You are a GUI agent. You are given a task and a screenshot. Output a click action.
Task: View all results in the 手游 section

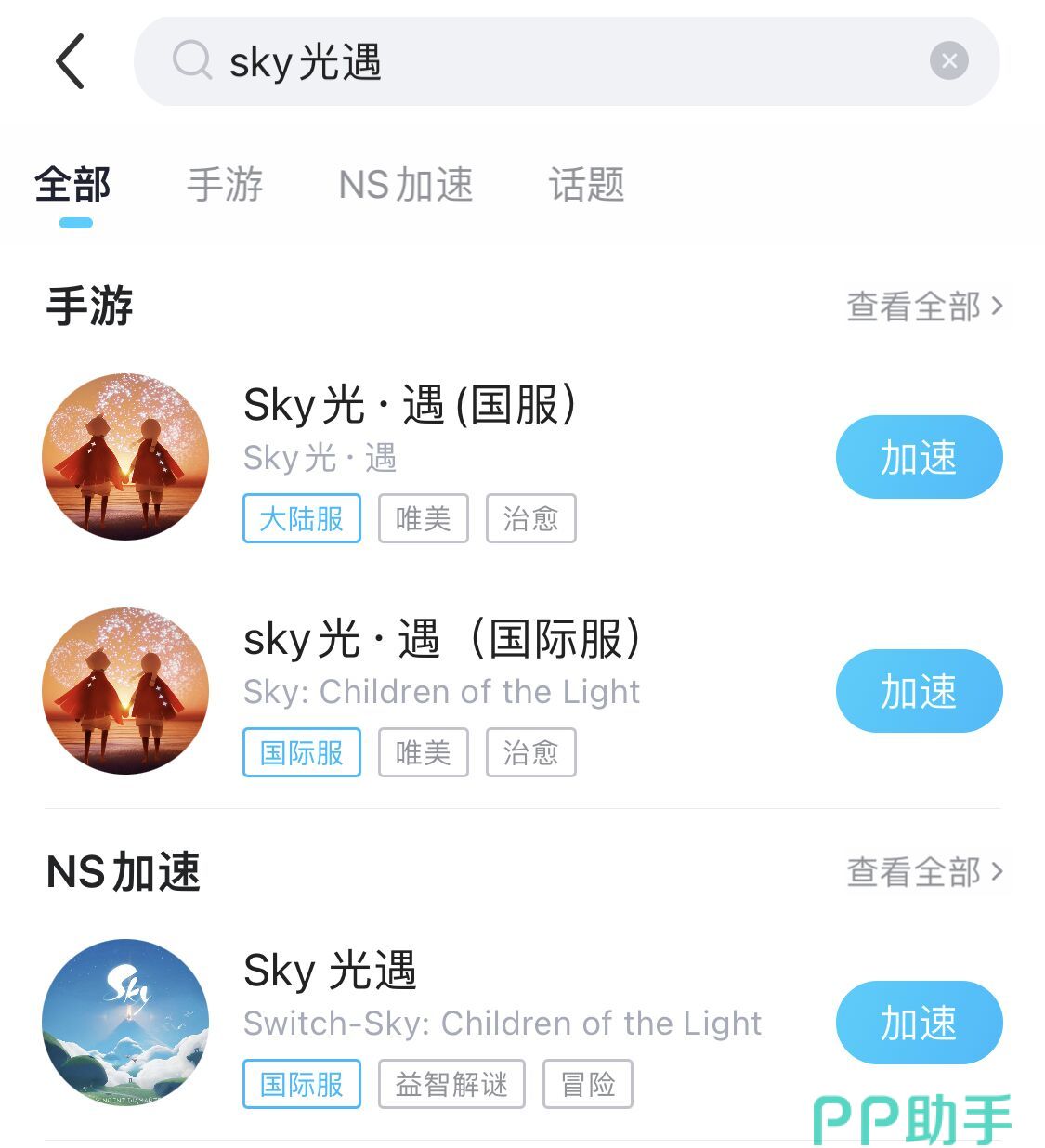coord(924,306)
